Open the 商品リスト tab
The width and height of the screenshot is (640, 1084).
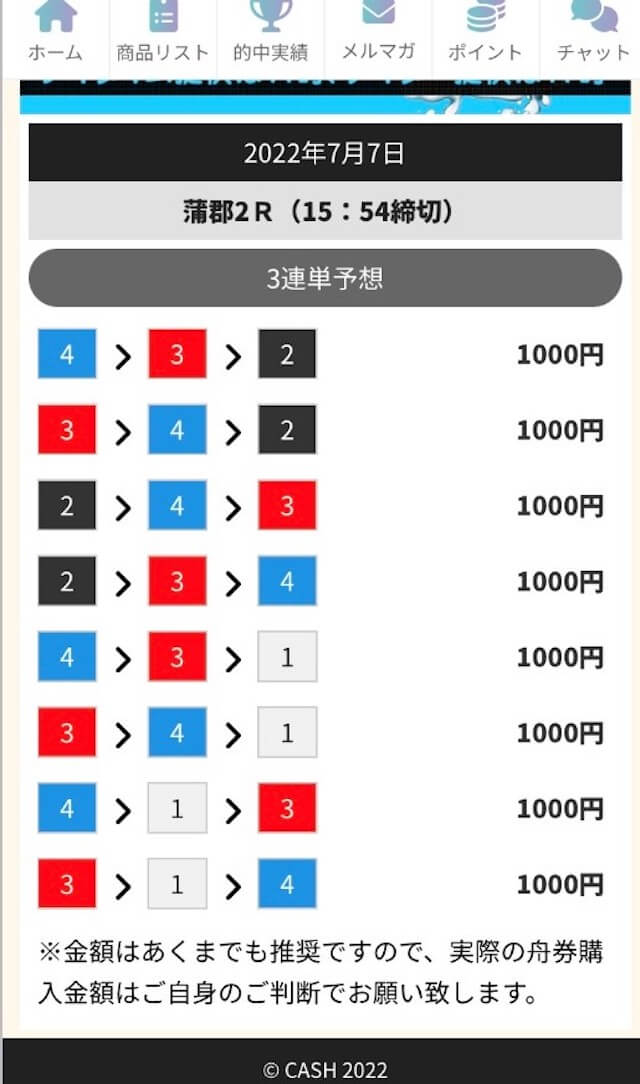click(163, 35)
